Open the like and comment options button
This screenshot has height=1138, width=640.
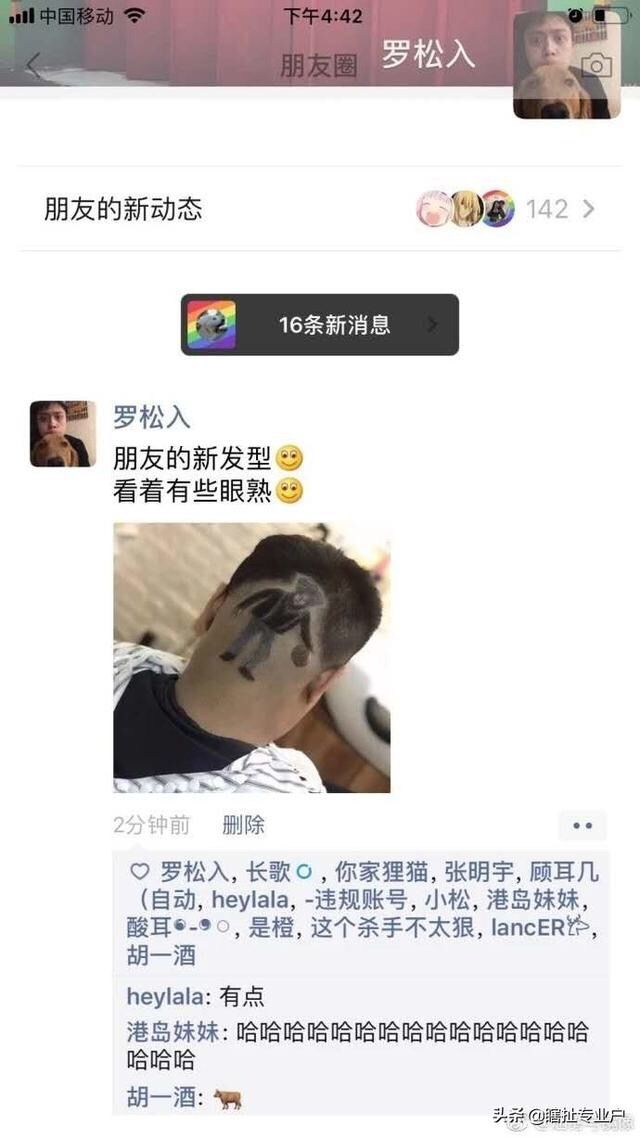(x=582, y=826)
